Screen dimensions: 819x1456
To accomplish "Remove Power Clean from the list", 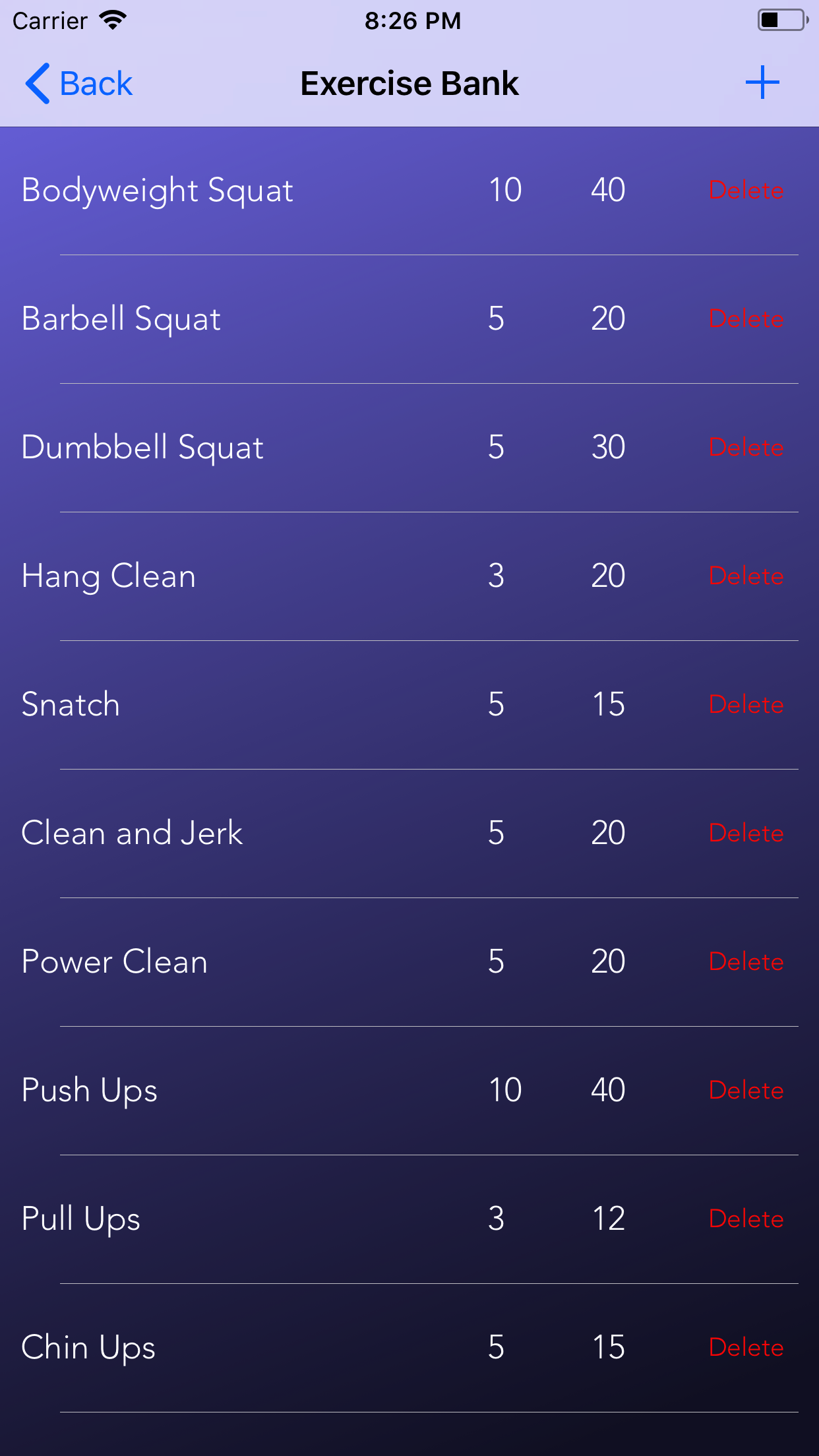I will click(746, 962).
